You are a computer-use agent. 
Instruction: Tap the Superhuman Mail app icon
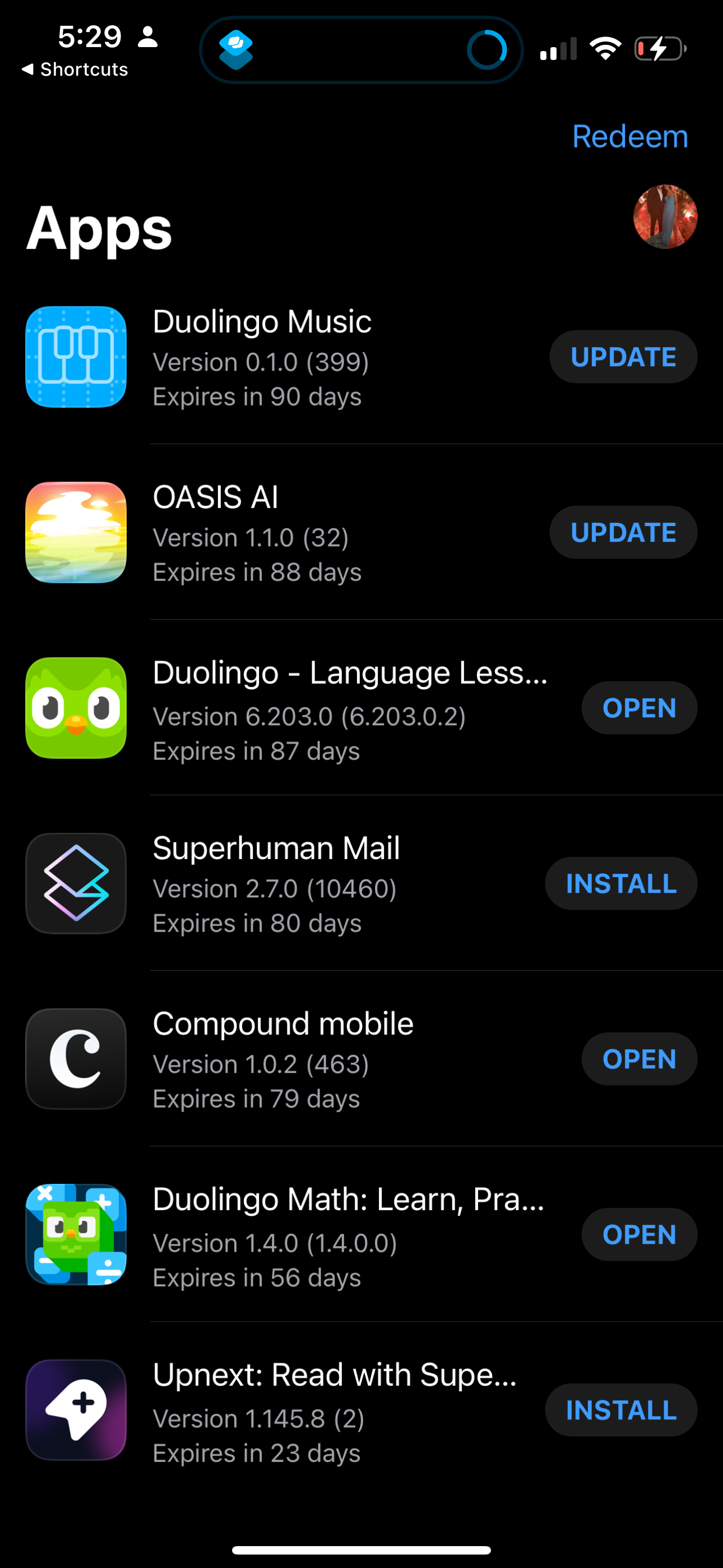click(x=76, y=884)
